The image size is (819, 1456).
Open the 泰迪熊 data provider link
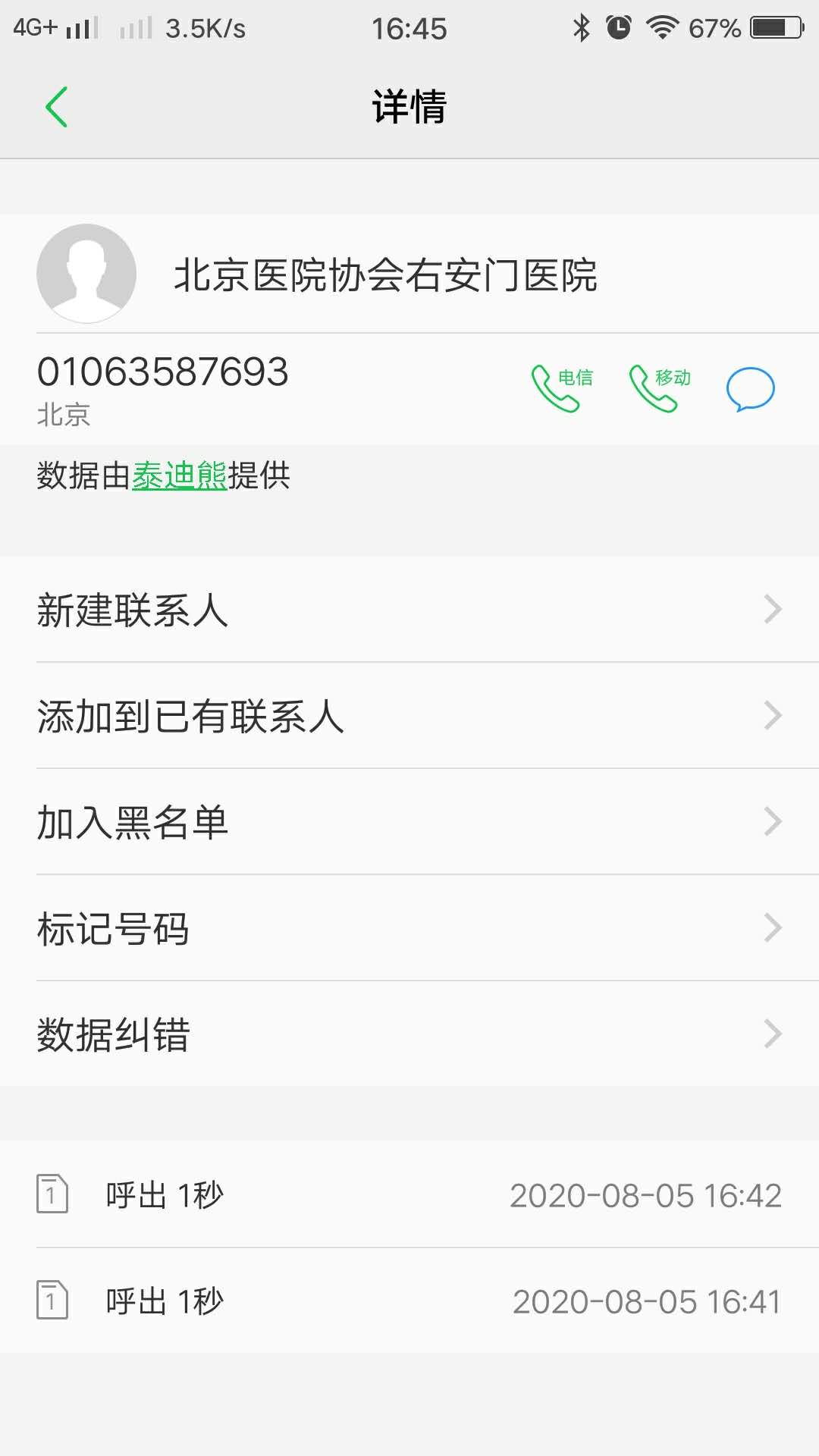180,476
